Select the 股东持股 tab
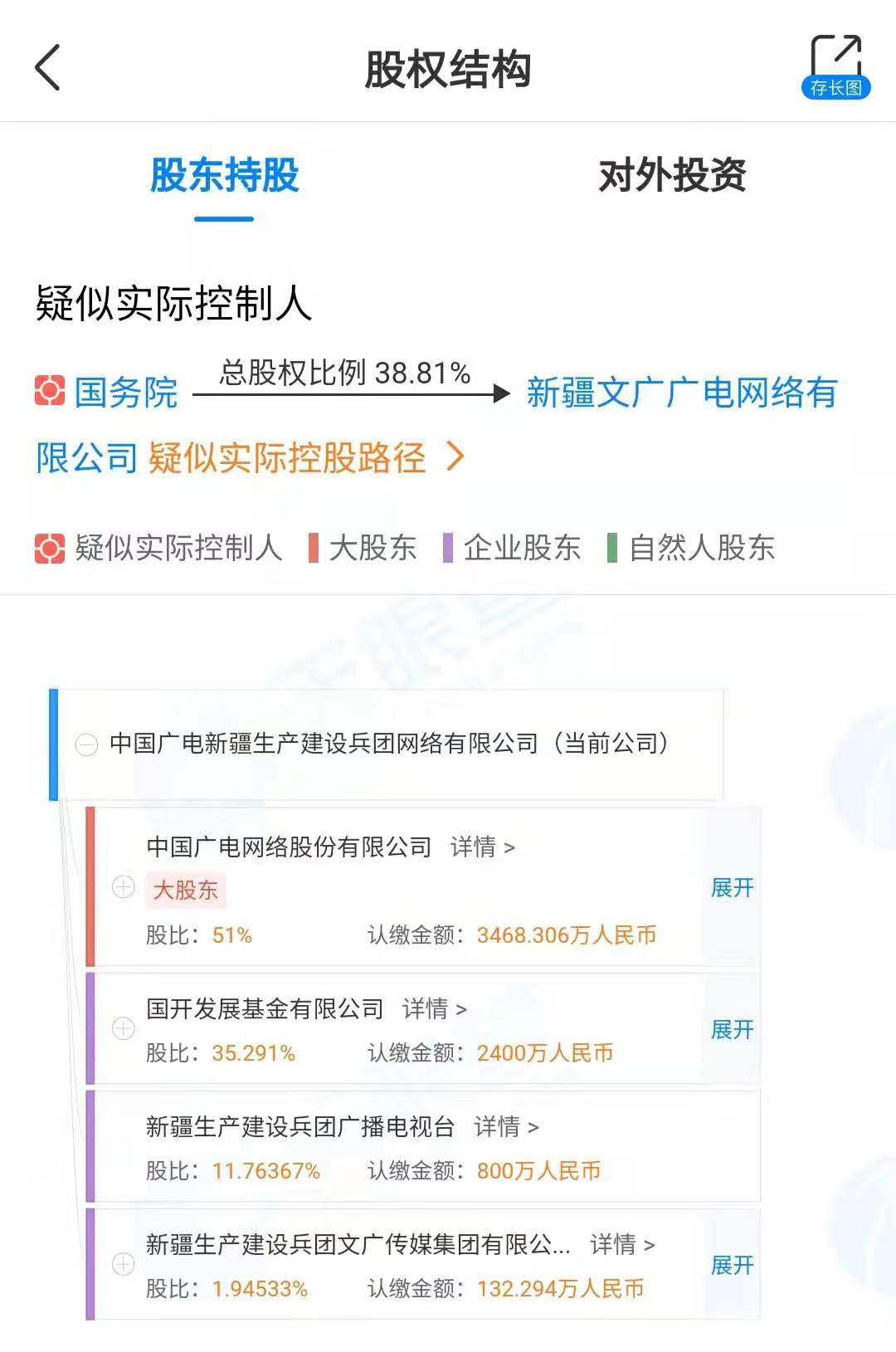 pos(224,176)
